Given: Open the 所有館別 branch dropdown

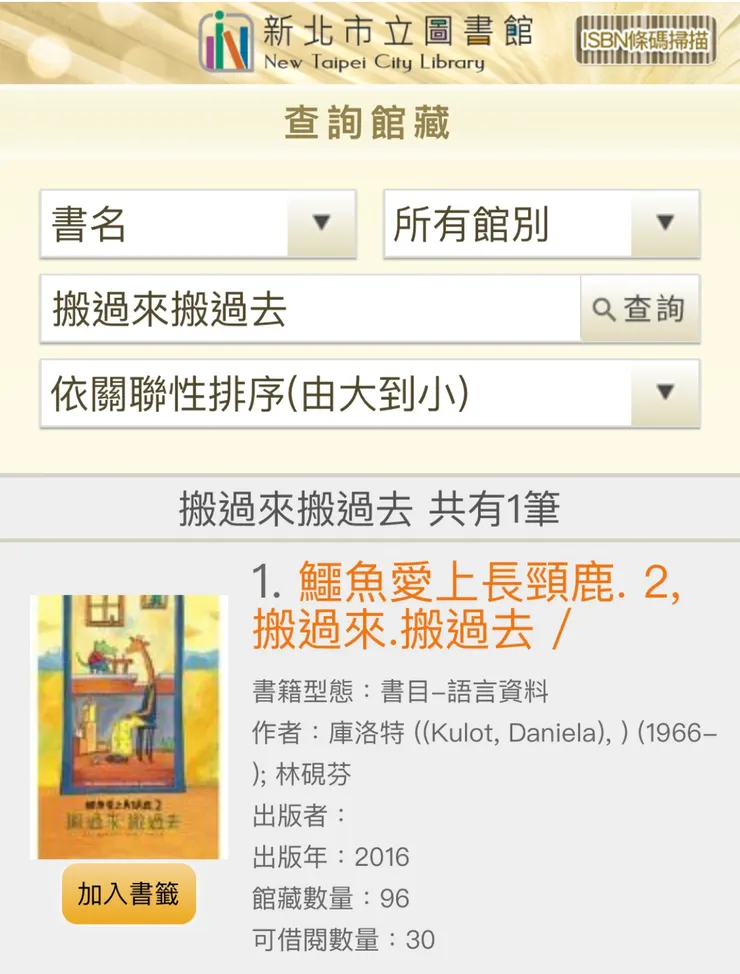Looking at the screenshot, I should click(x=541, y=224).
